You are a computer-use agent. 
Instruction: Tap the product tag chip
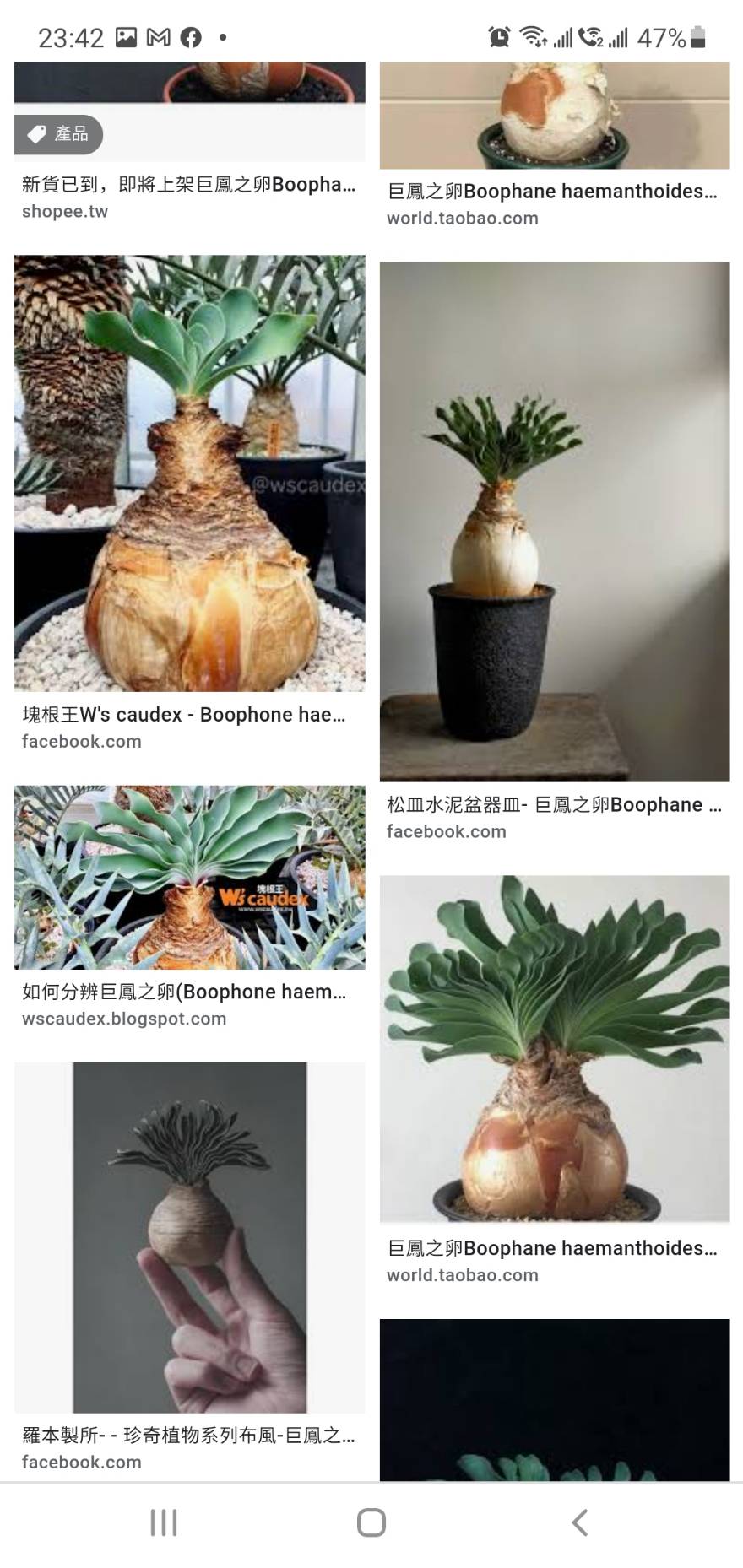tap(58, 134)
